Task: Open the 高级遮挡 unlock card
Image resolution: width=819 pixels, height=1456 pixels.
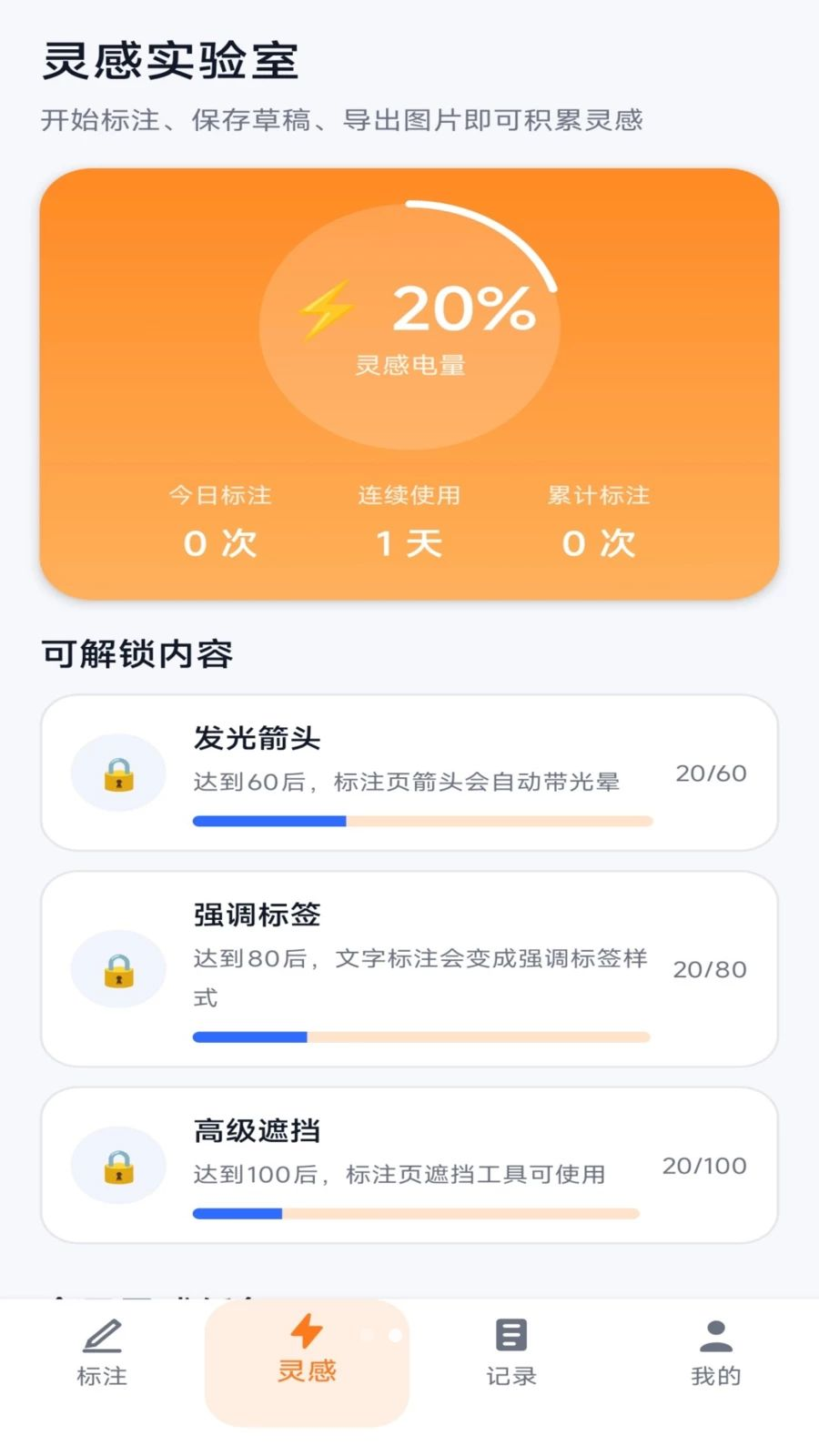Action: tap(409, 1165)
